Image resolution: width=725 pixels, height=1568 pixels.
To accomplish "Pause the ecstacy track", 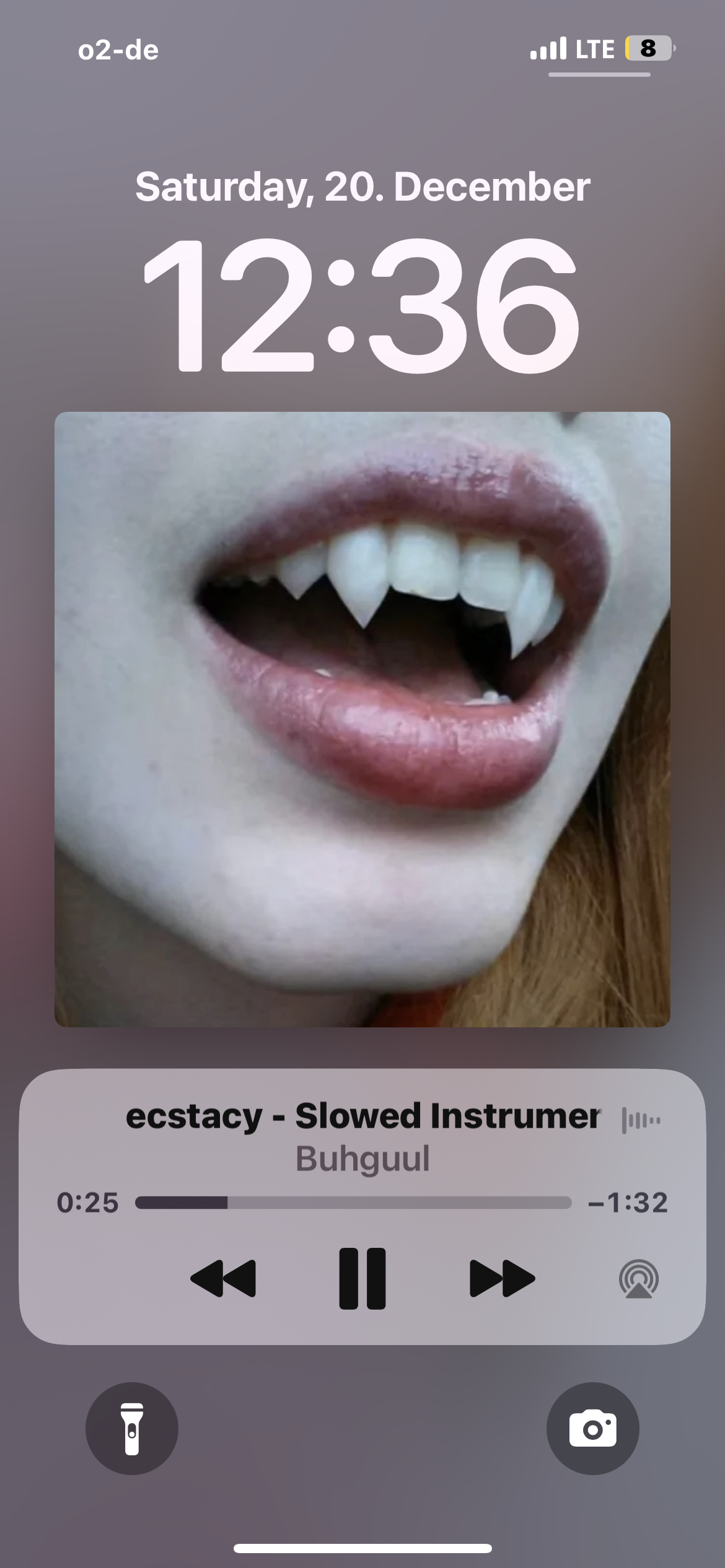I will point(362,1278).
